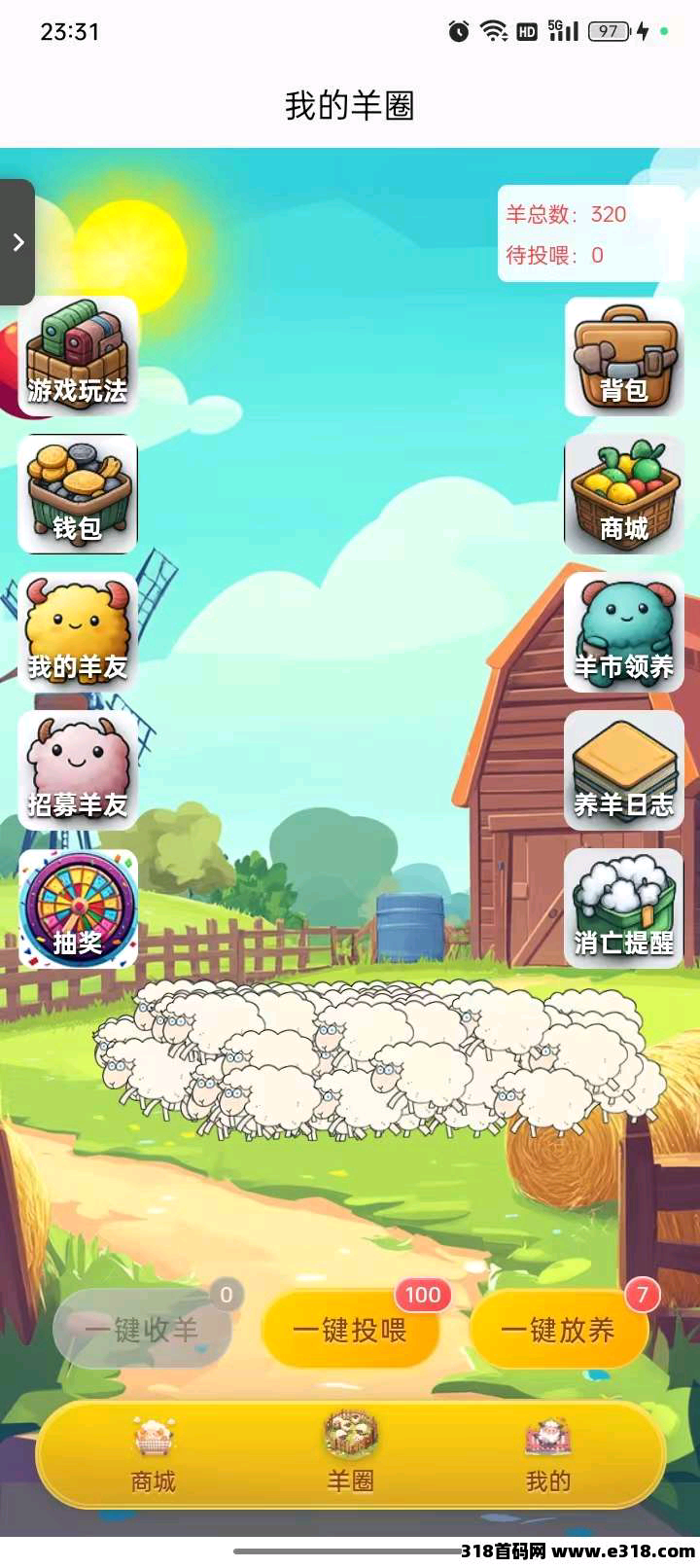Open the 钱包 wallet

click(78, 494)
